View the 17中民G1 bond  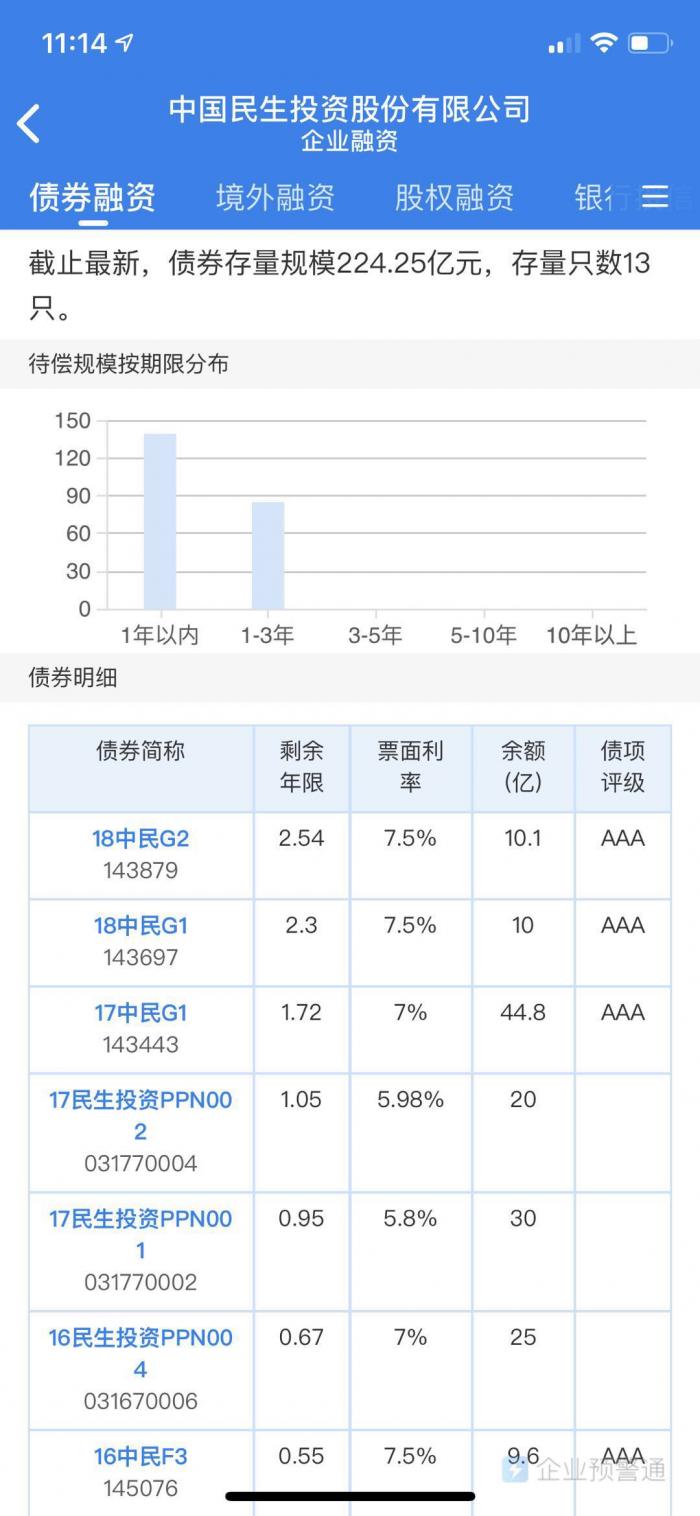(x=141, y=1013)
